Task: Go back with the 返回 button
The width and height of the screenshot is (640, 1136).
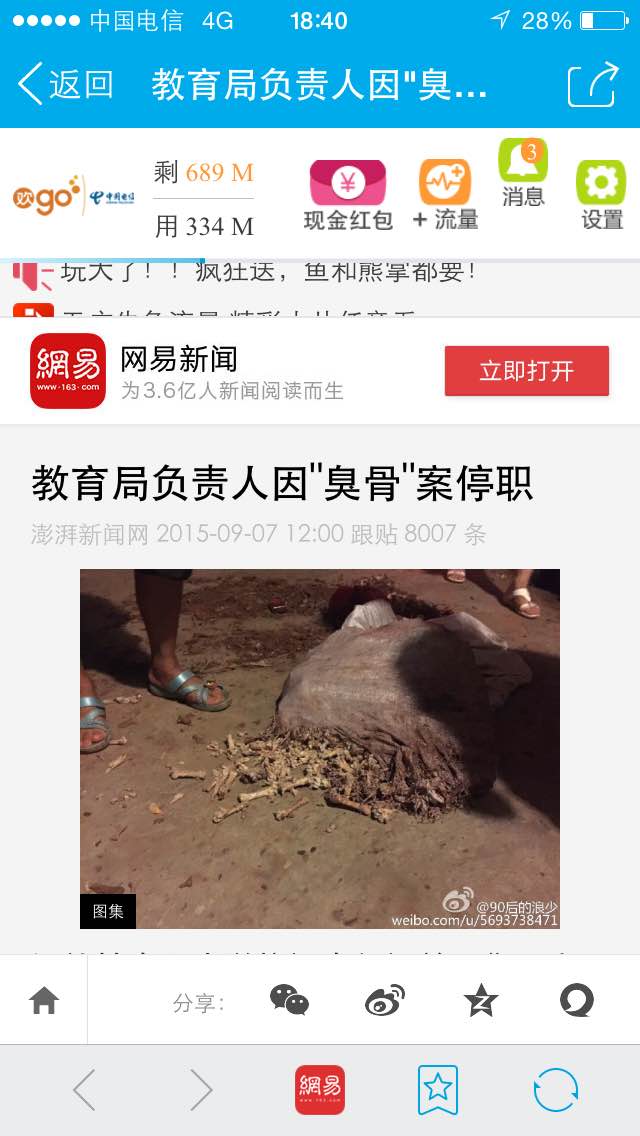Action: click(x=65, y=84)
